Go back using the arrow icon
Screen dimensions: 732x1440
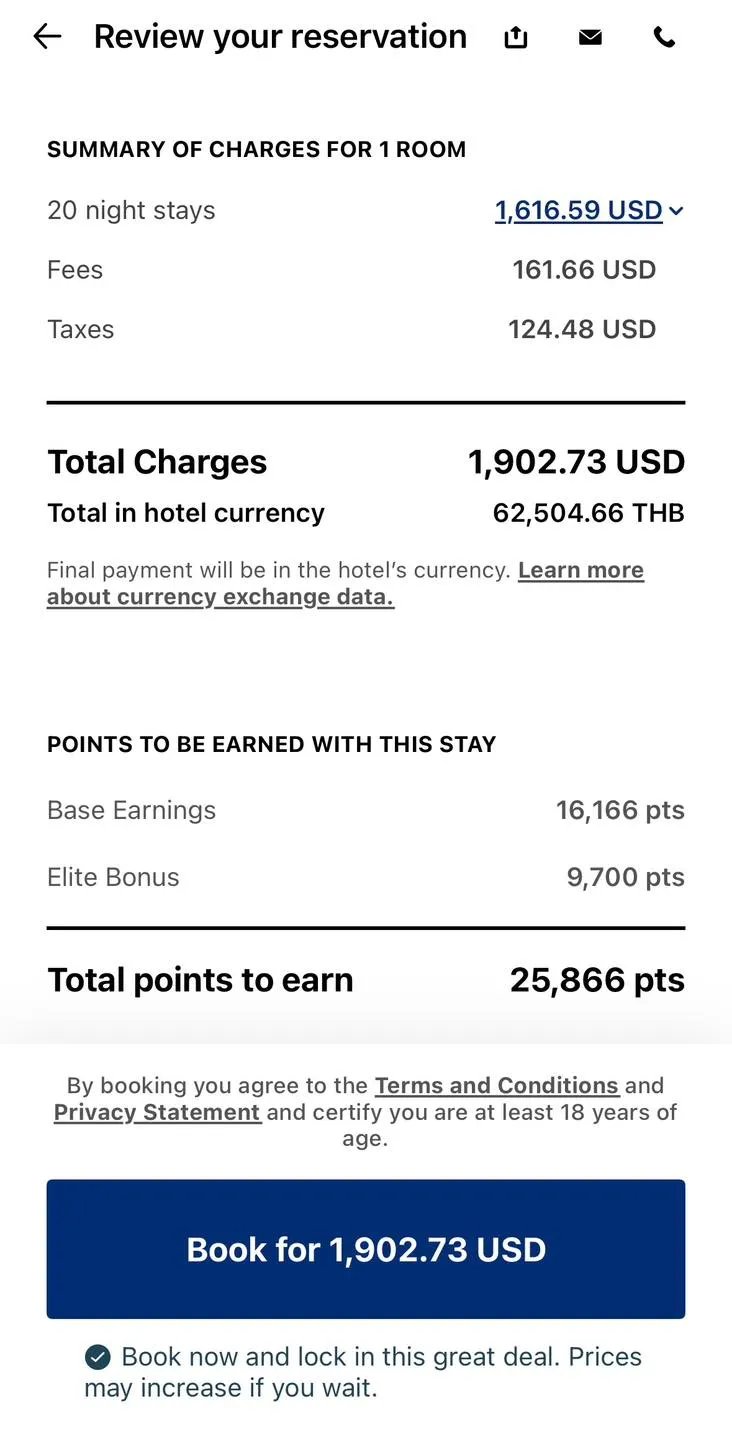coord(47,37)
